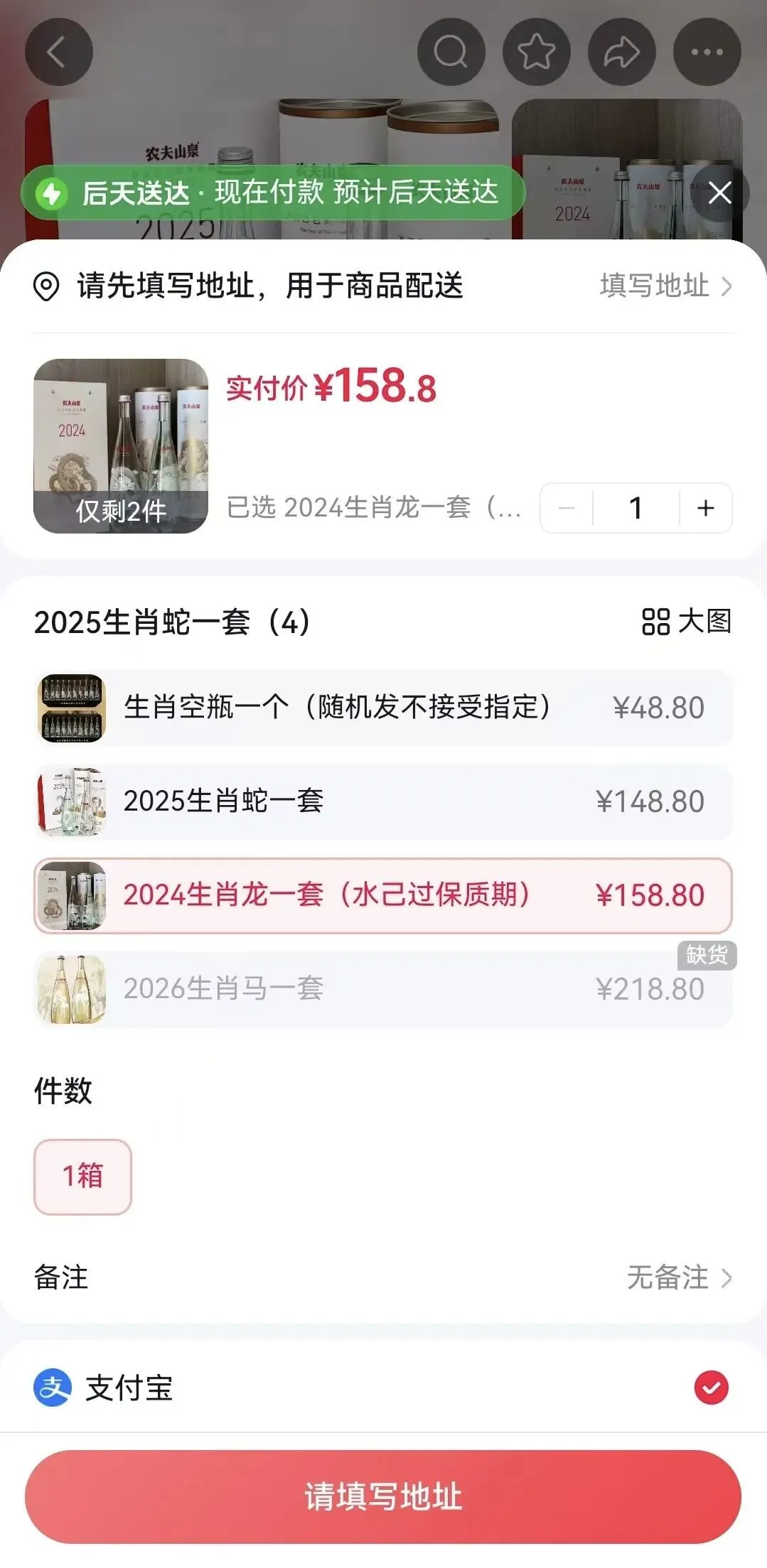Screen dimensions: 767x1568
Task: Go back using the top arrow
Action: [x=58, y=52]
